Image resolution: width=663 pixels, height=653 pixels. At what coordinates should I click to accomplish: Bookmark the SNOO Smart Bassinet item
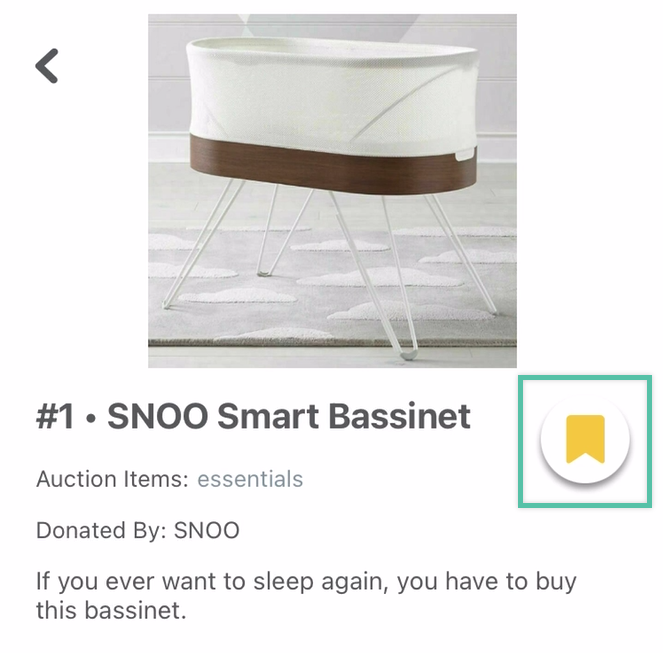[585, 440]
